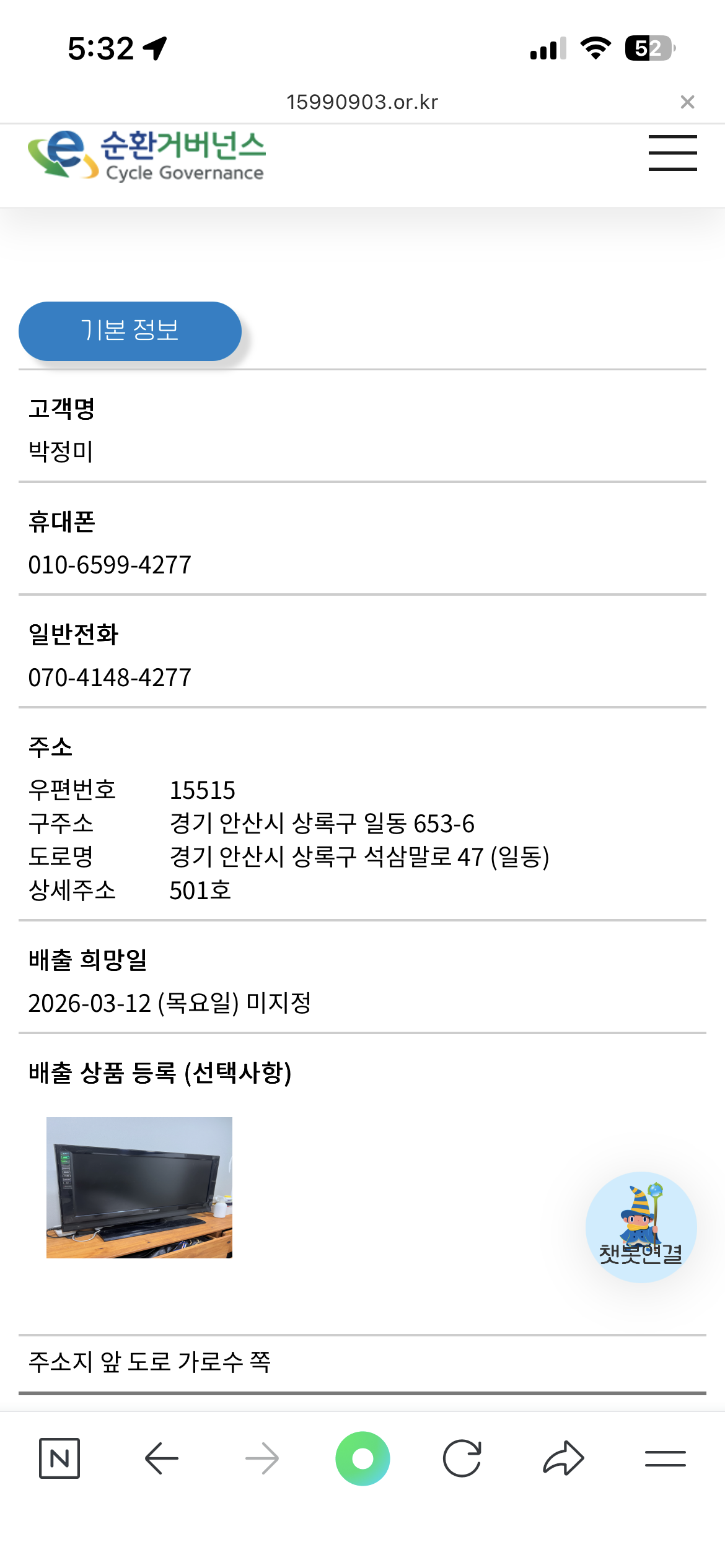Open the 순환거버넌스 logo home link

click(x=147, y=155)
